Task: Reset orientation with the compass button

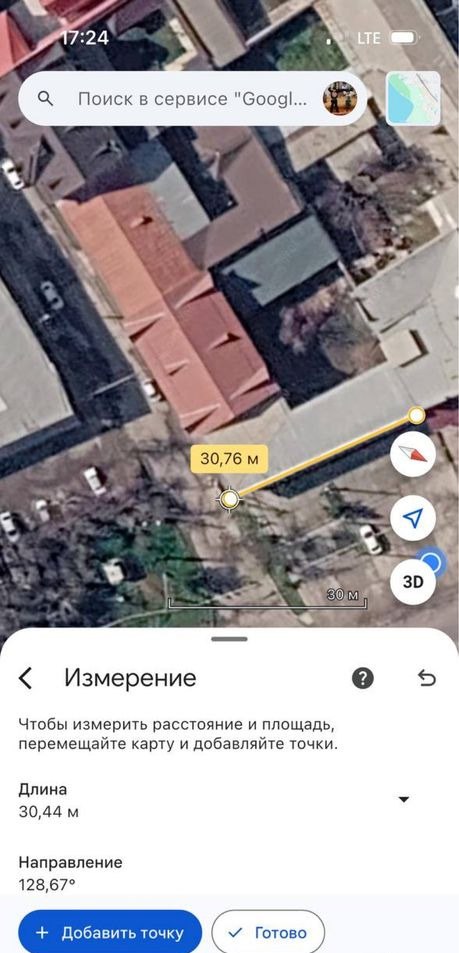Action: 413,454
